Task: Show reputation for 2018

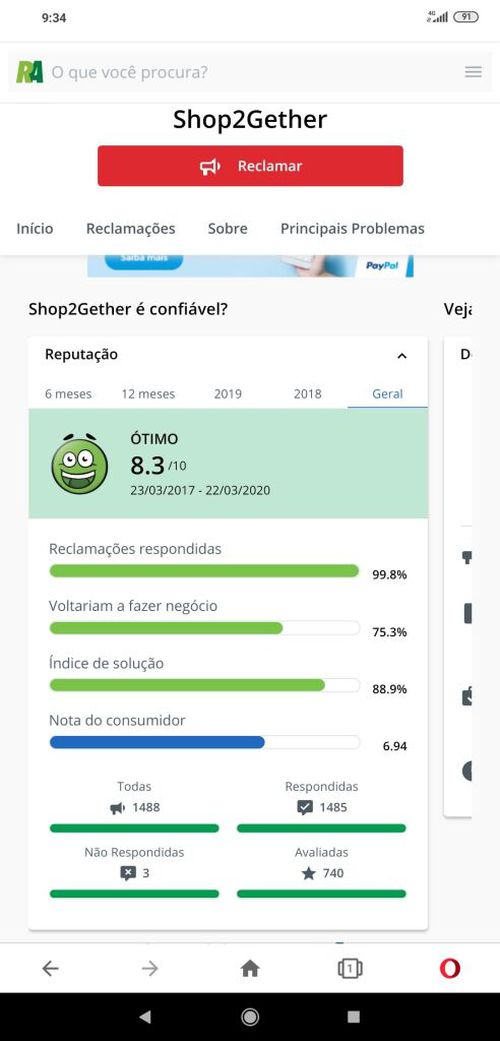Action: 307,394
